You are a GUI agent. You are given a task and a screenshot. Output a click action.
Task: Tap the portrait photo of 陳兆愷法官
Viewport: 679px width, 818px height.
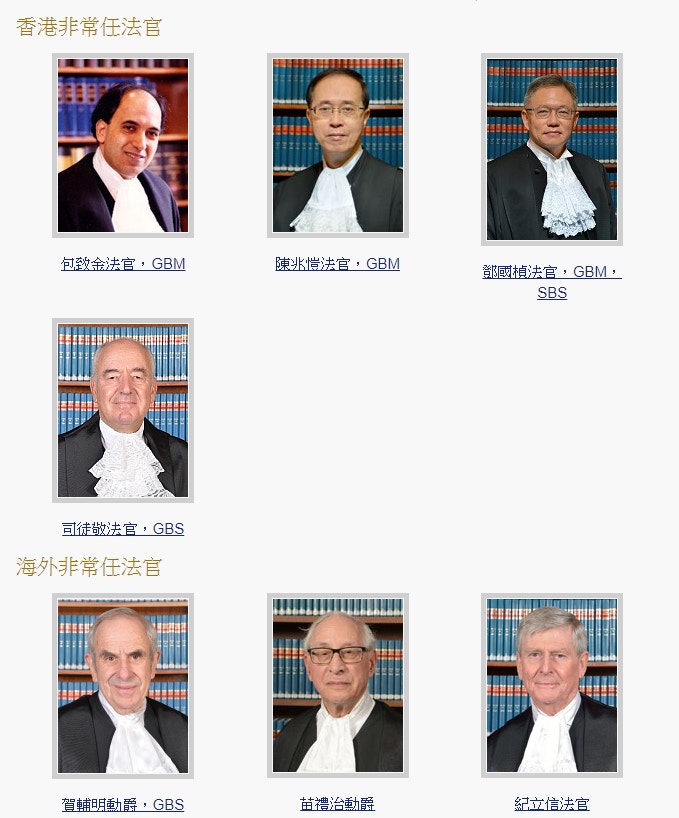coord(337,145)
